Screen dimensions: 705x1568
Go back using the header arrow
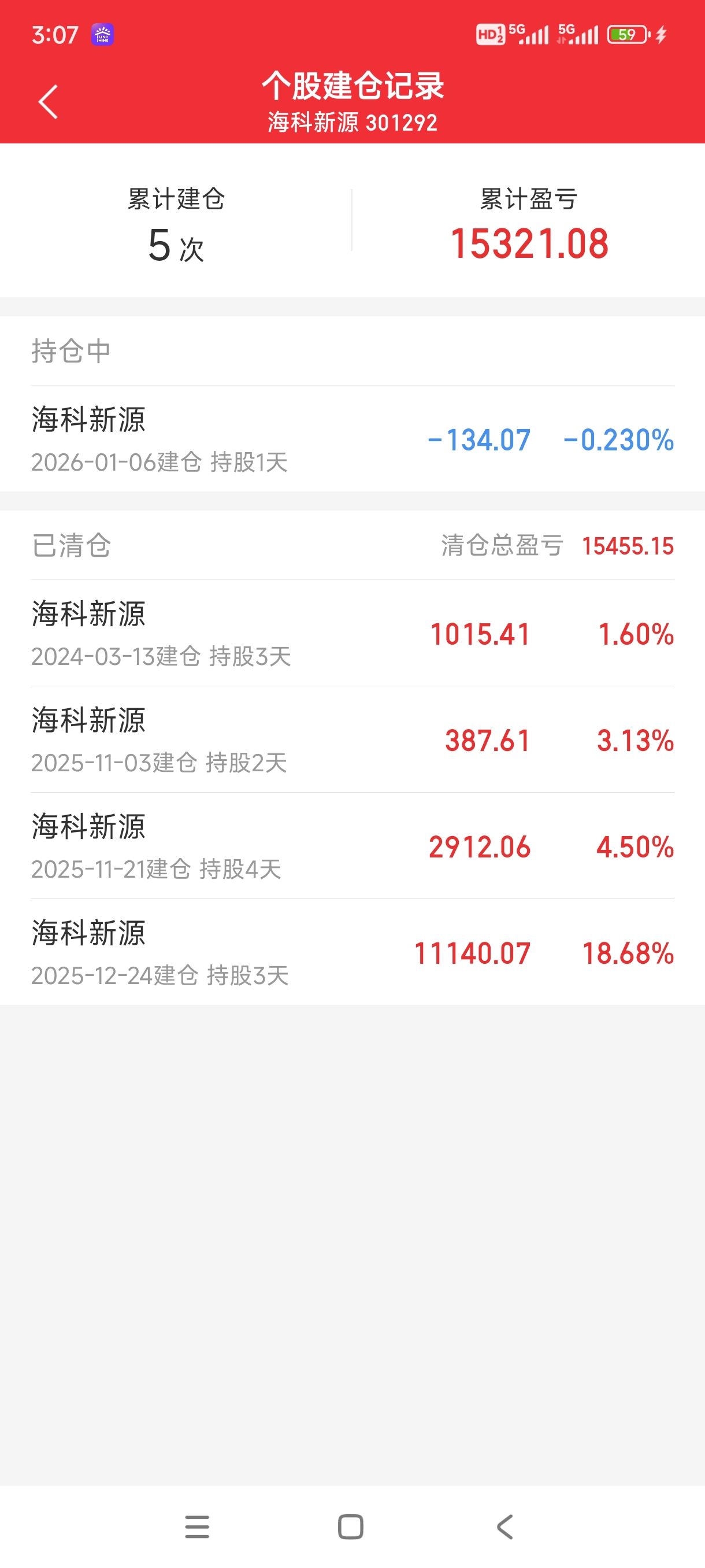point(48,102)
